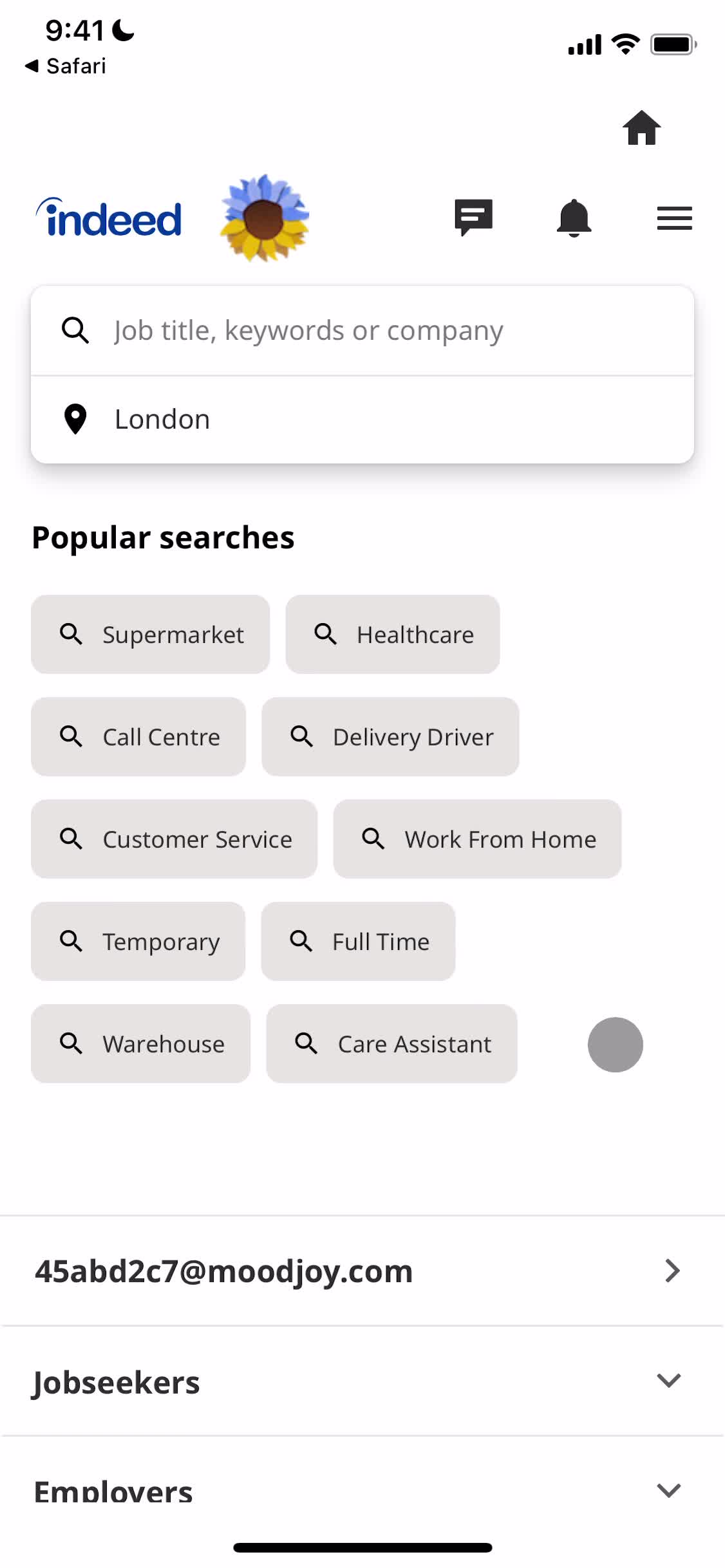This screenshot has width=725, height=1568.
Task: Select the Healthcare popular search
Action: [392, 635]
